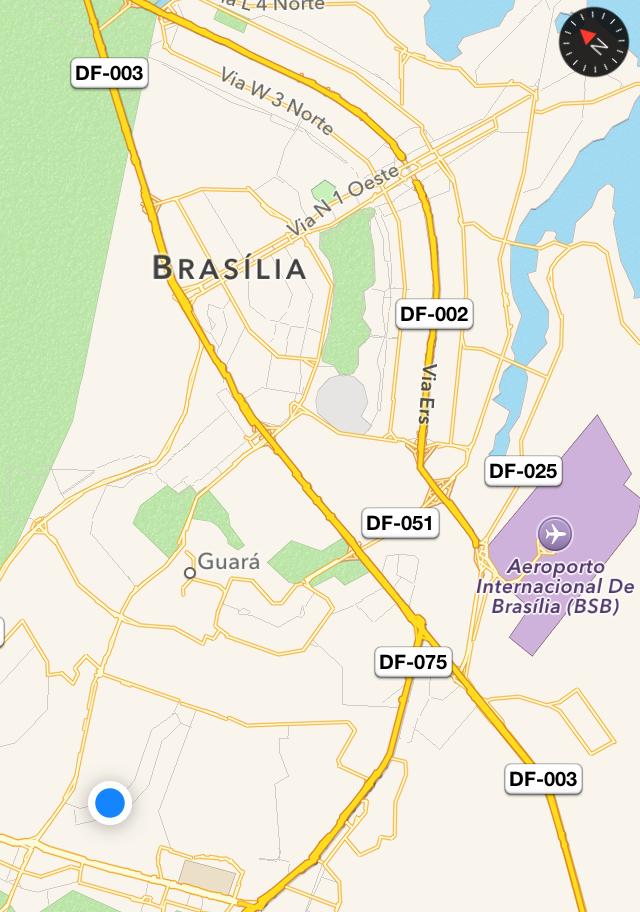Tap the blue current location dot
The width and height of the screenshot is (640, 912).
109,802
